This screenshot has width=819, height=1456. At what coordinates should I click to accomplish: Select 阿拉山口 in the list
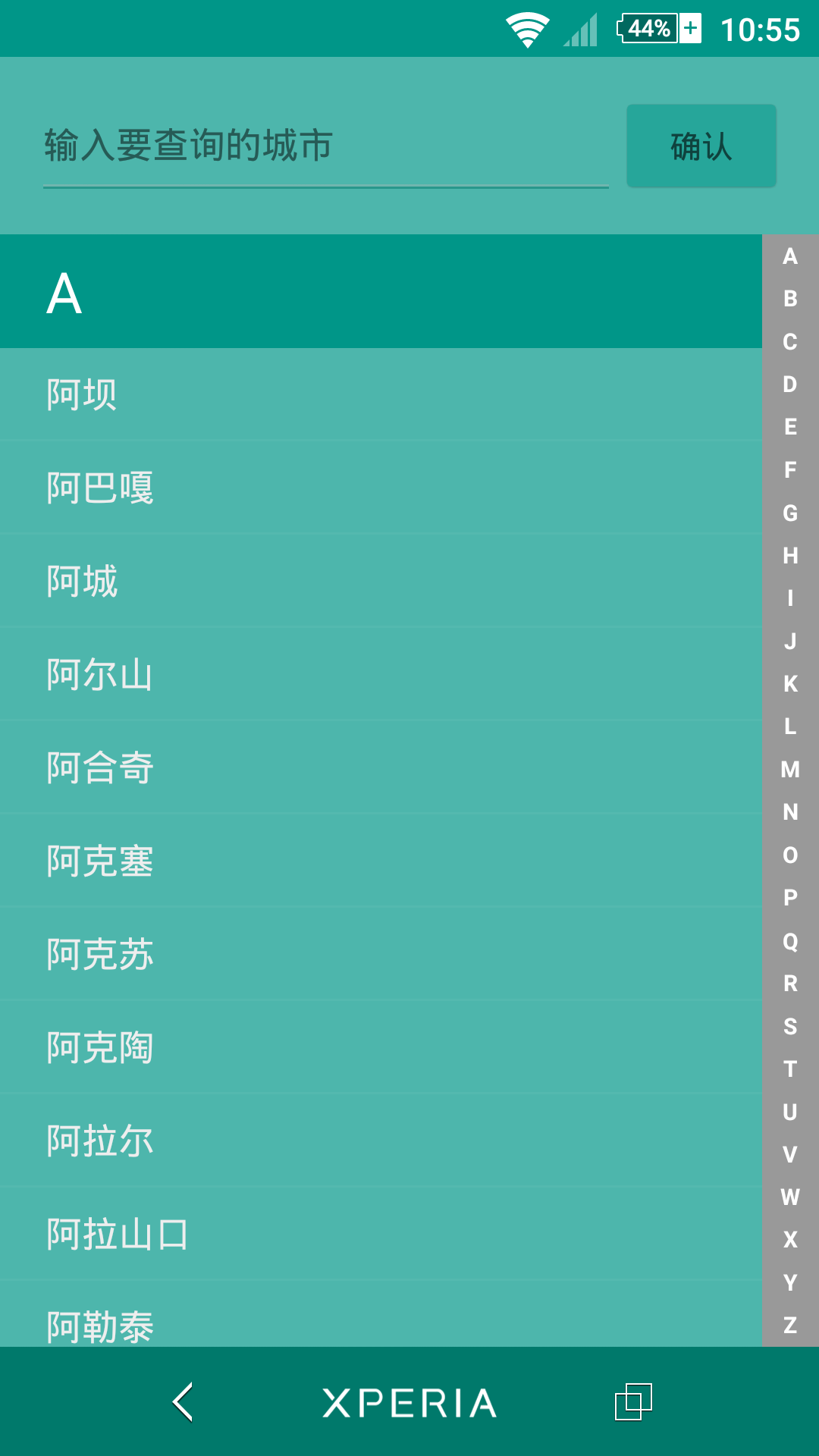click(x=379, y=1234)
